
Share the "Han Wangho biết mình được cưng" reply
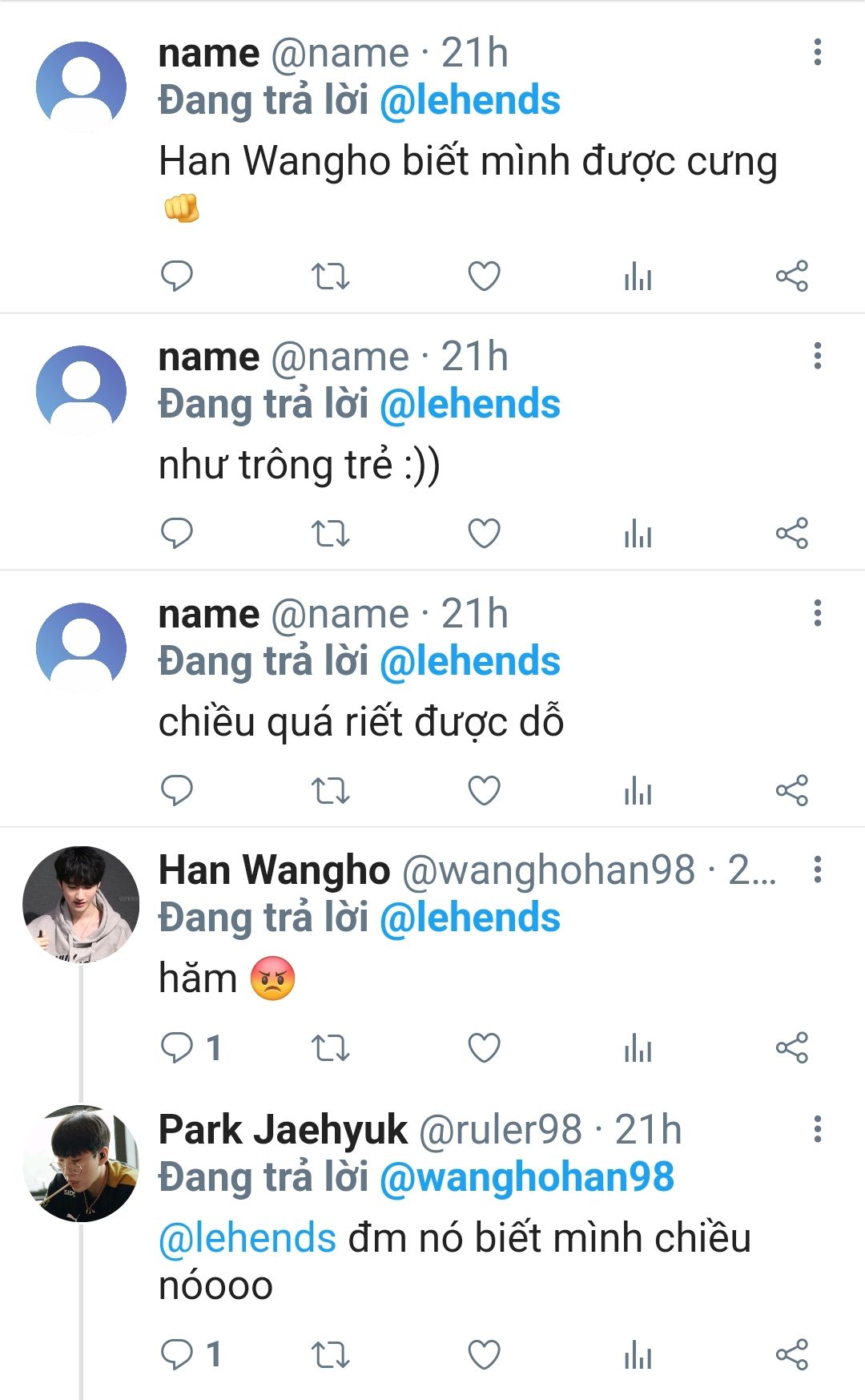[791, 276]
